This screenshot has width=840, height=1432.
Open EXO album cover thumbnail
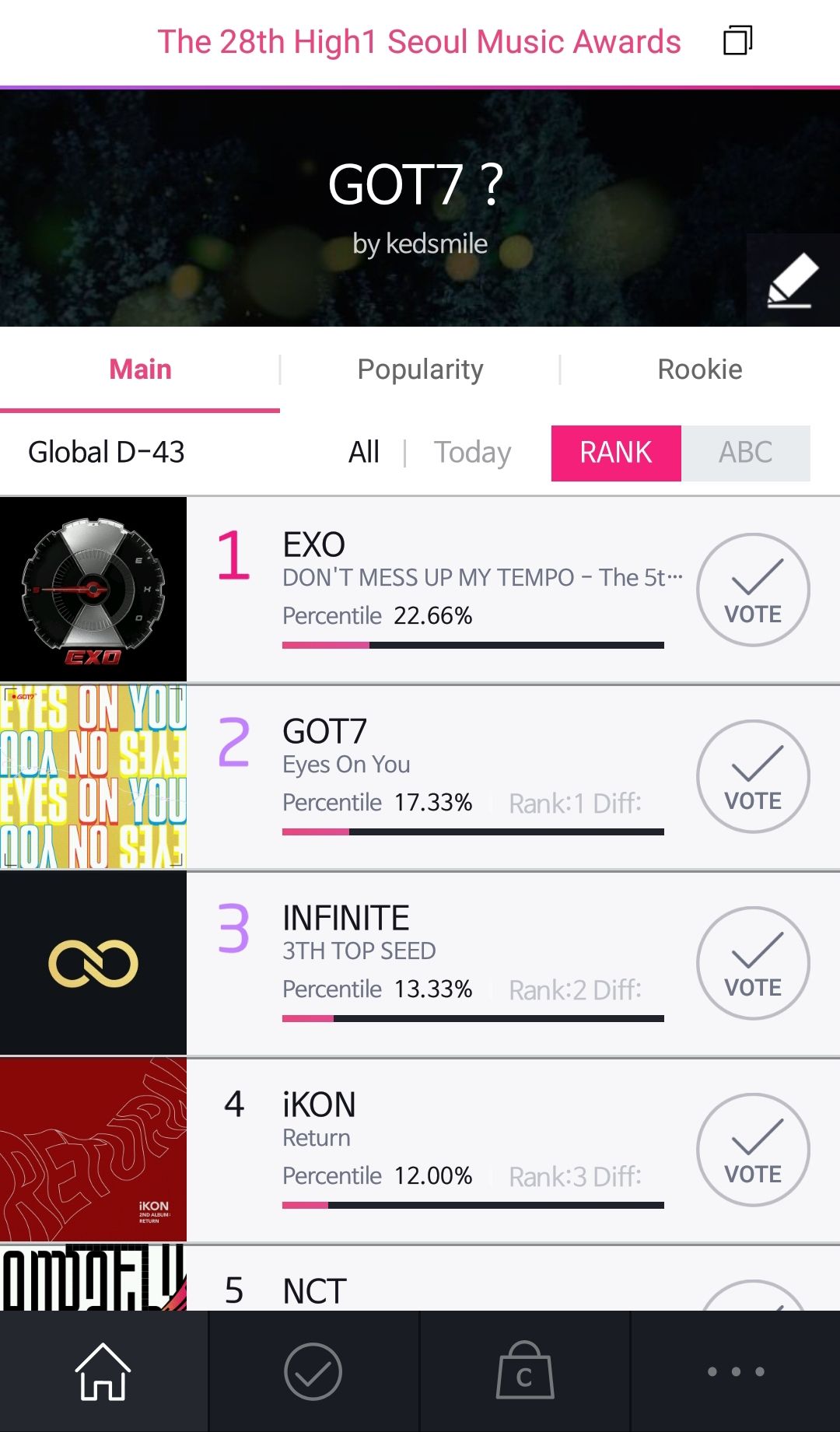93,590
